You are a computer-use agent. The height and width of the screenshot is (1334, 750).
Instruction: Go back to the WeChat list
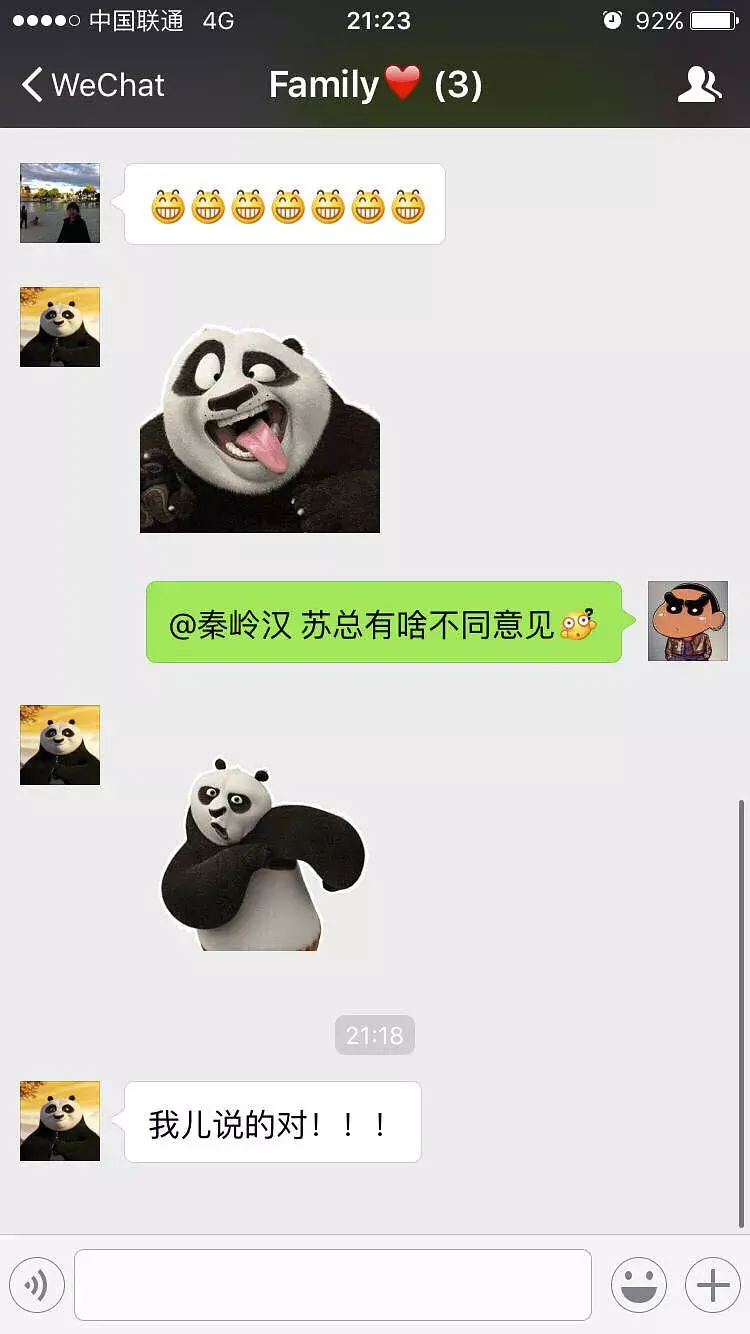click(x=92, y=85)
